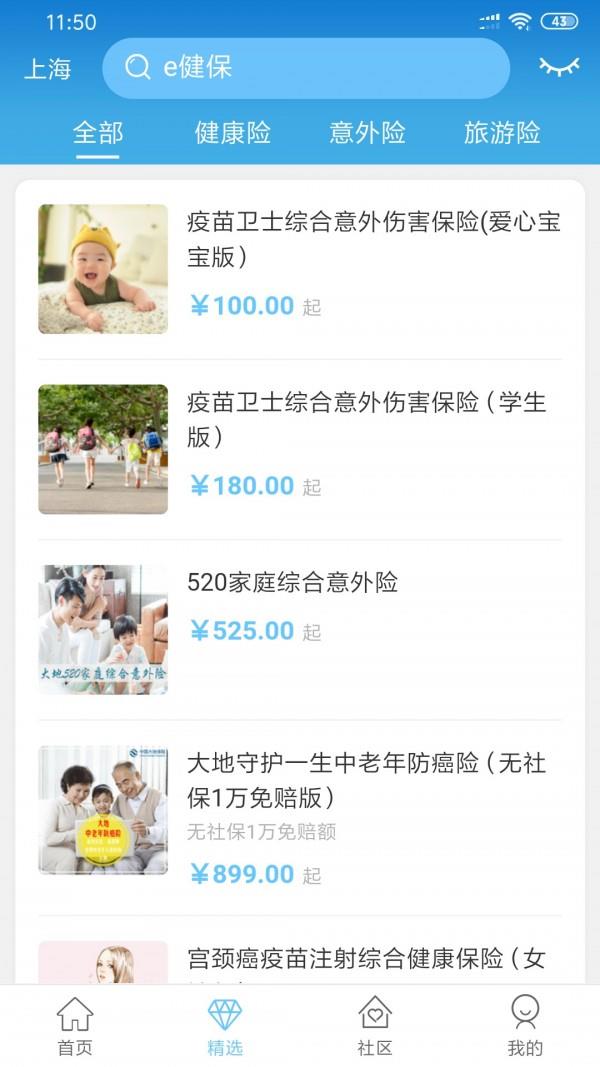
Task: Change the city from 上海
Action: pos(48,69)
